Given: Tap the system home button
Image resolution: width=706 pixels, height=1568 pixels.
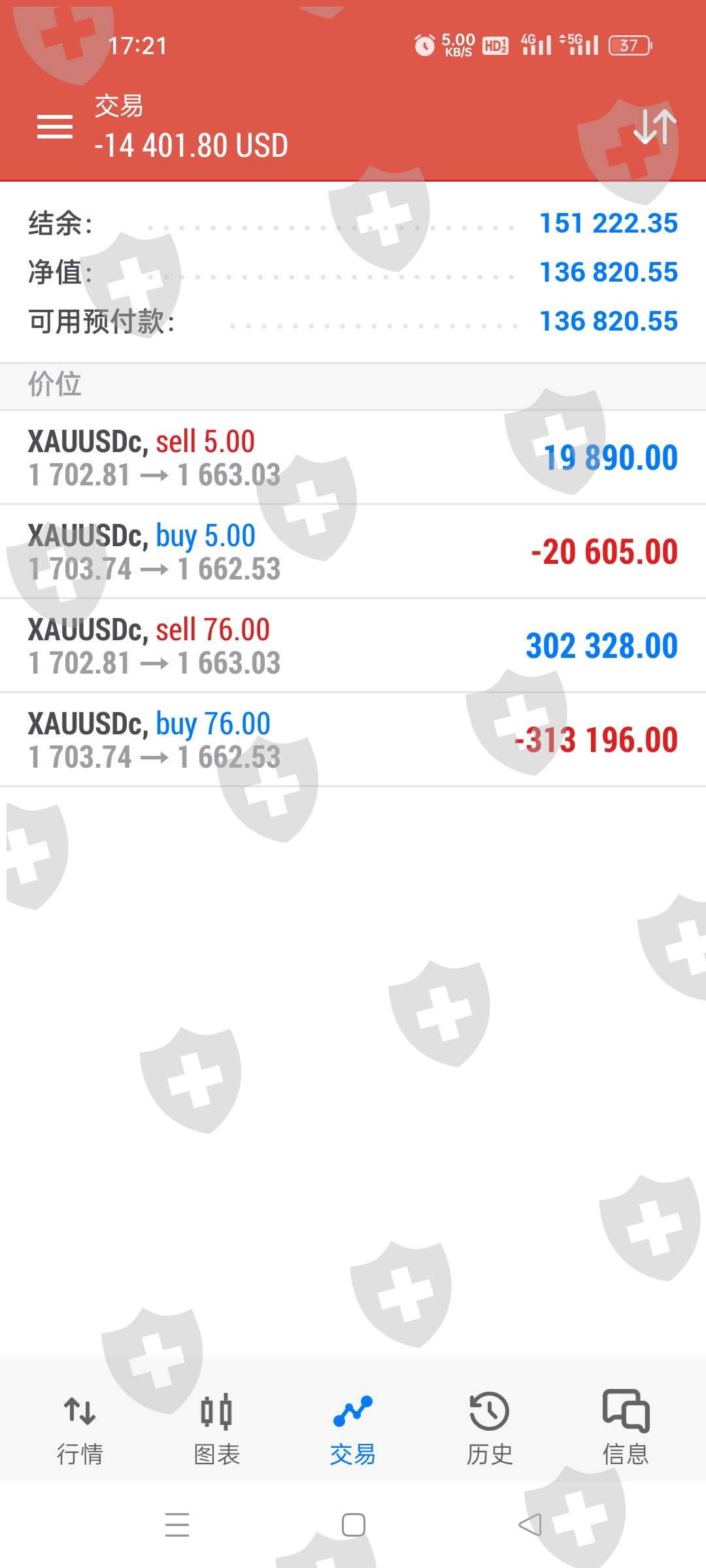Looking at the screenshot, I should pos(353,1525).
